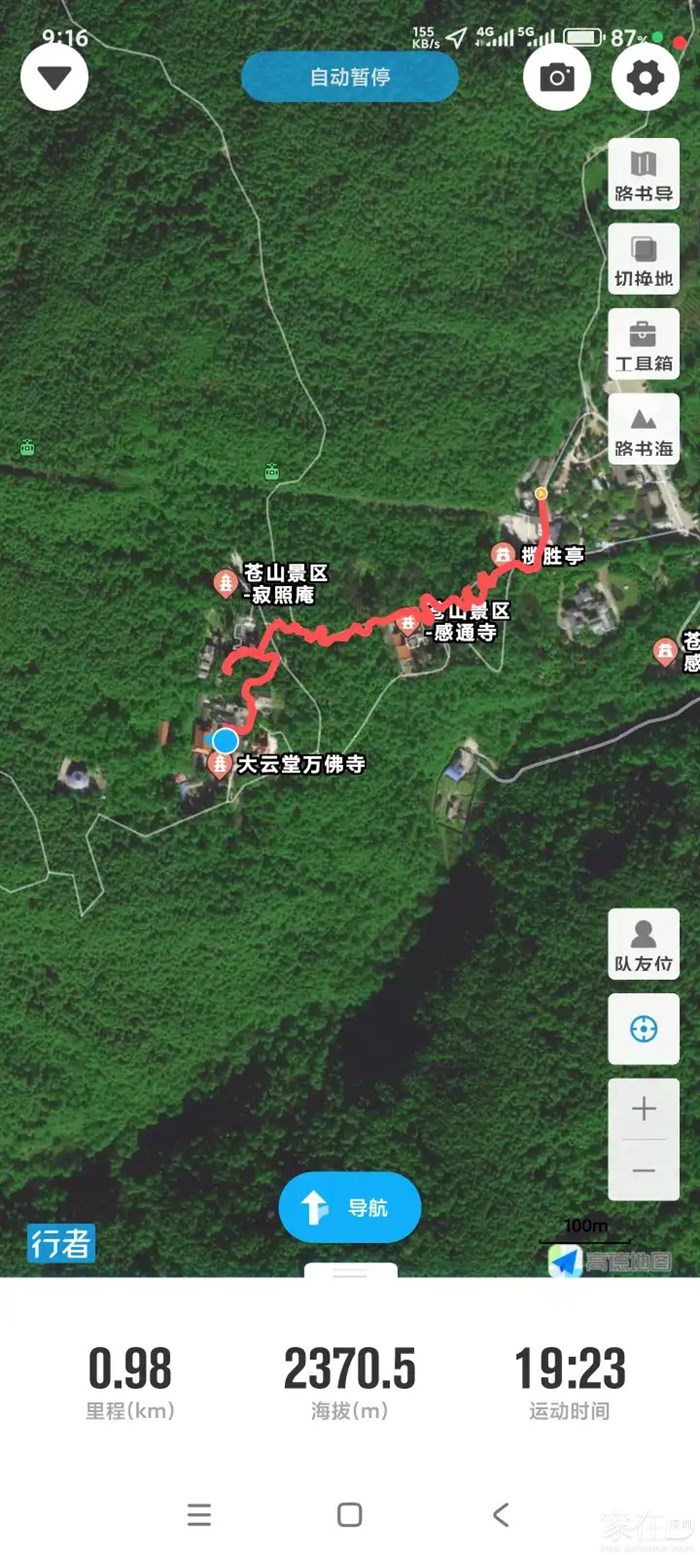Zoom out of the map

pyautogui.click(x=643, y=1170)
